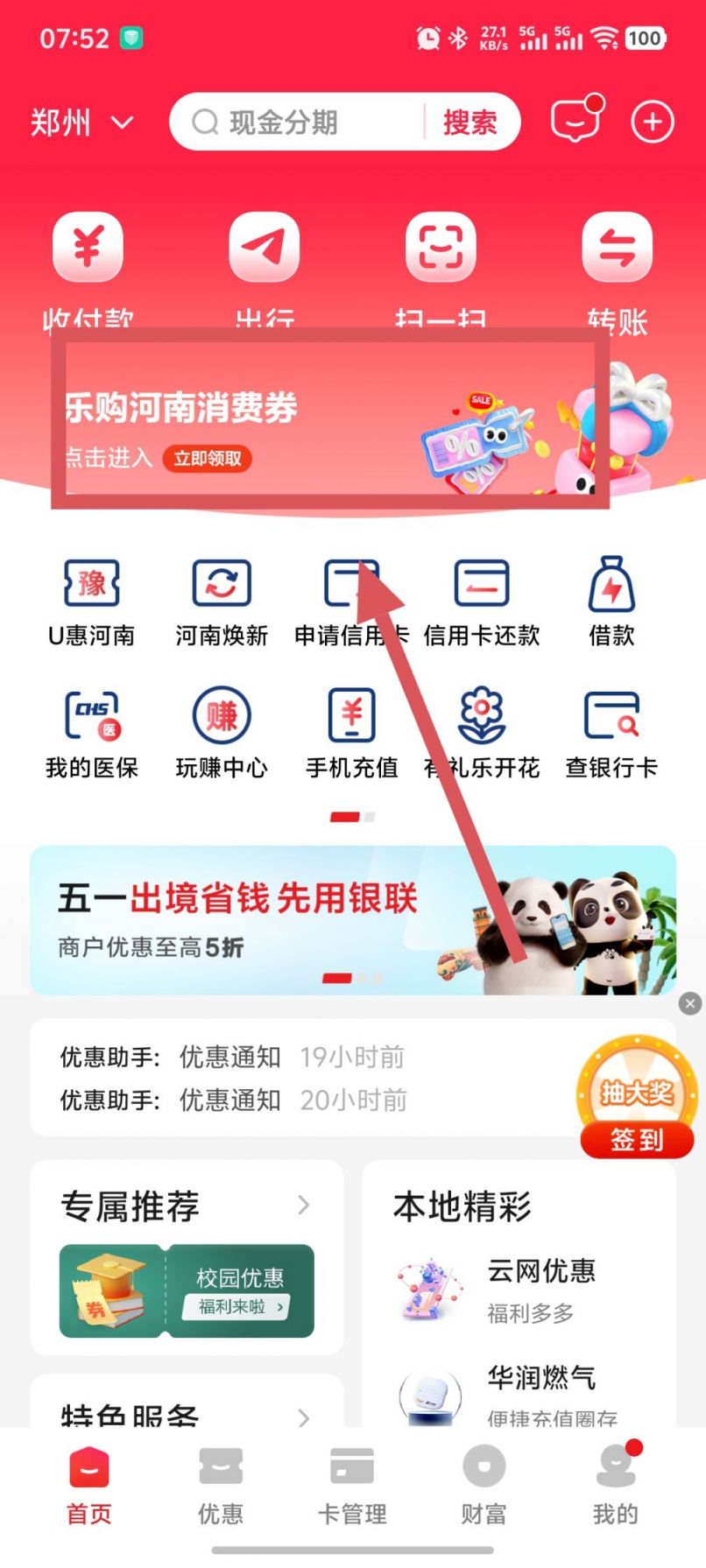Viewport: 706px width, 1568px height.
Task: Tap the 现金分期 search field
Action: pyautogui.click(x=298, y=123)
